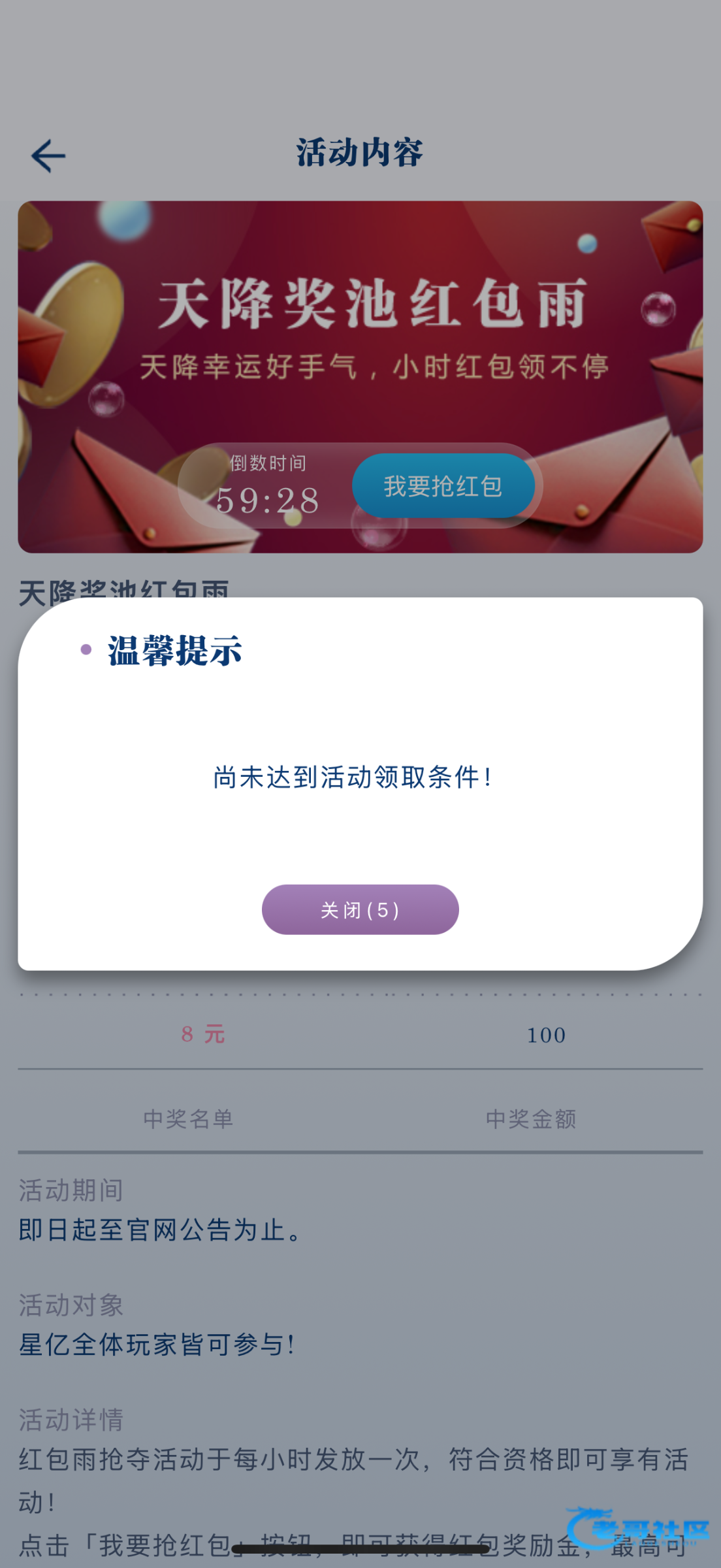Open the 中奖名单 tab

189,1119
